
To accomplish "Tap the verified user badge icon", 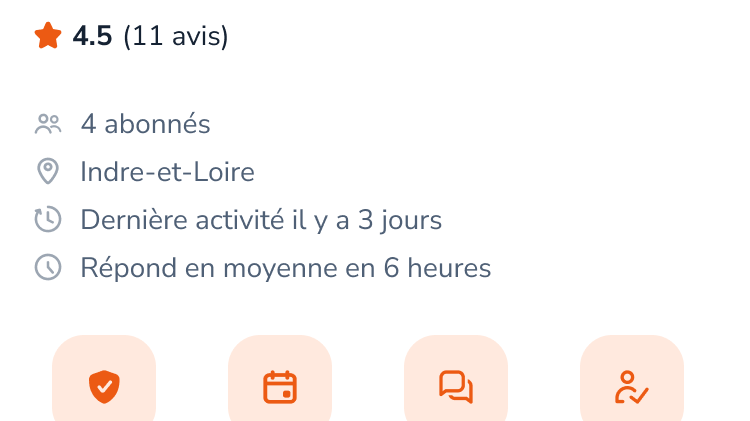I will [x=632, y=385].
